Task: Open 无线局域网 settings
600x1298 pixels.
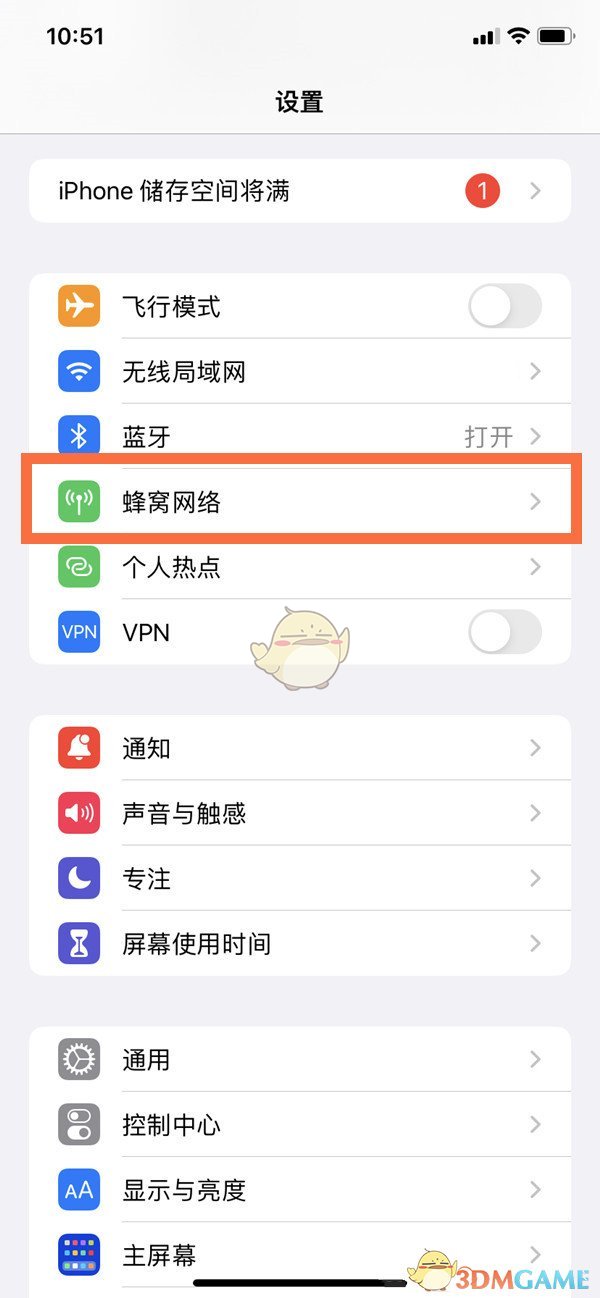Action: pyautogui.click(x=300, y=372)
